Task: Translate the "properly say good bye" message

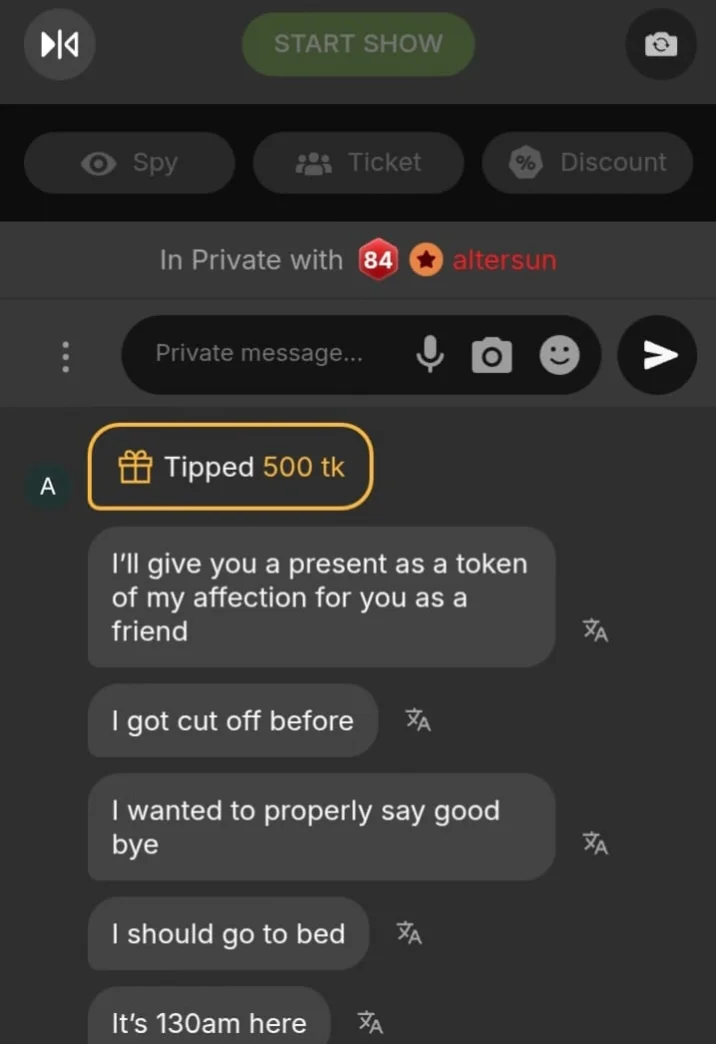Action: pyautogui.click(x=596, y=843)
